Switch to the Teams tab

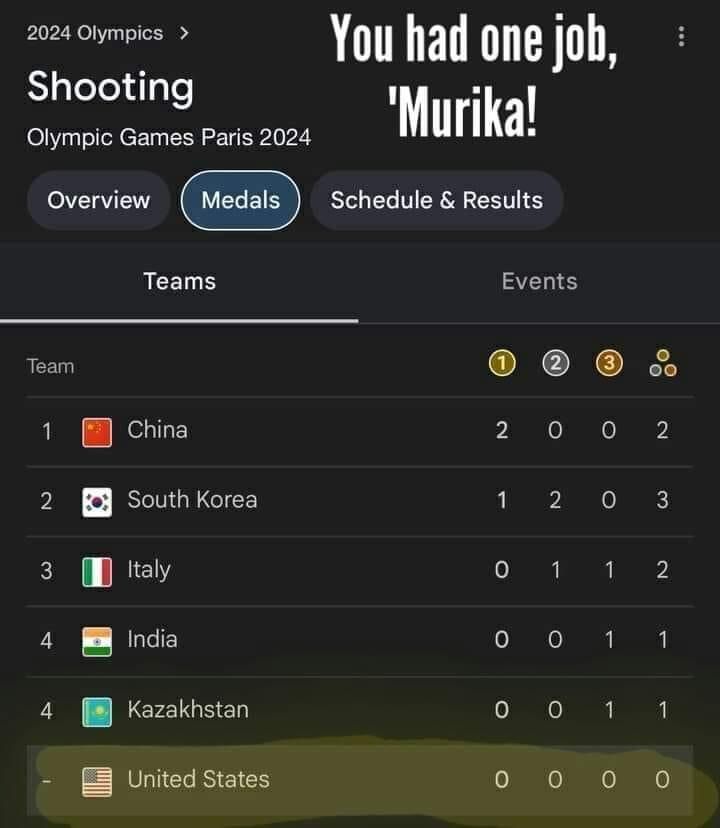179,282
